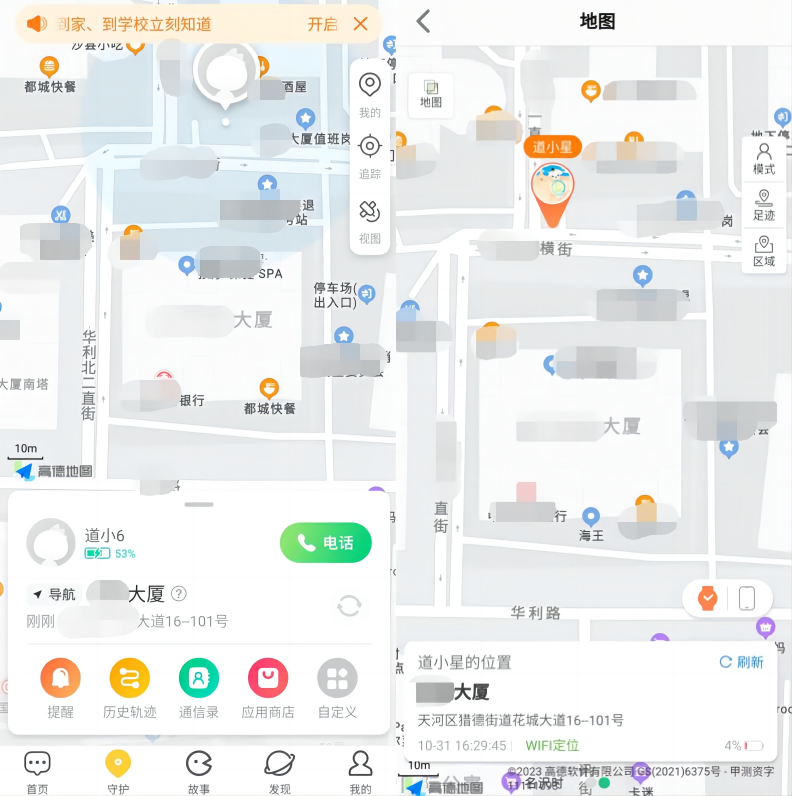
Task: Open 足迹 footprints on map page
Action: click(764, 205)
